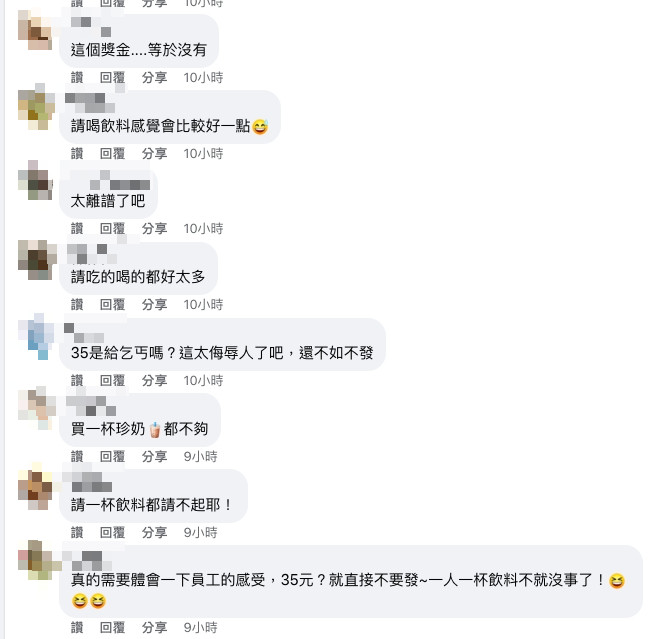
Task: Like the comment '這個獎金....等於沒有'
Action: coord(77,77)
